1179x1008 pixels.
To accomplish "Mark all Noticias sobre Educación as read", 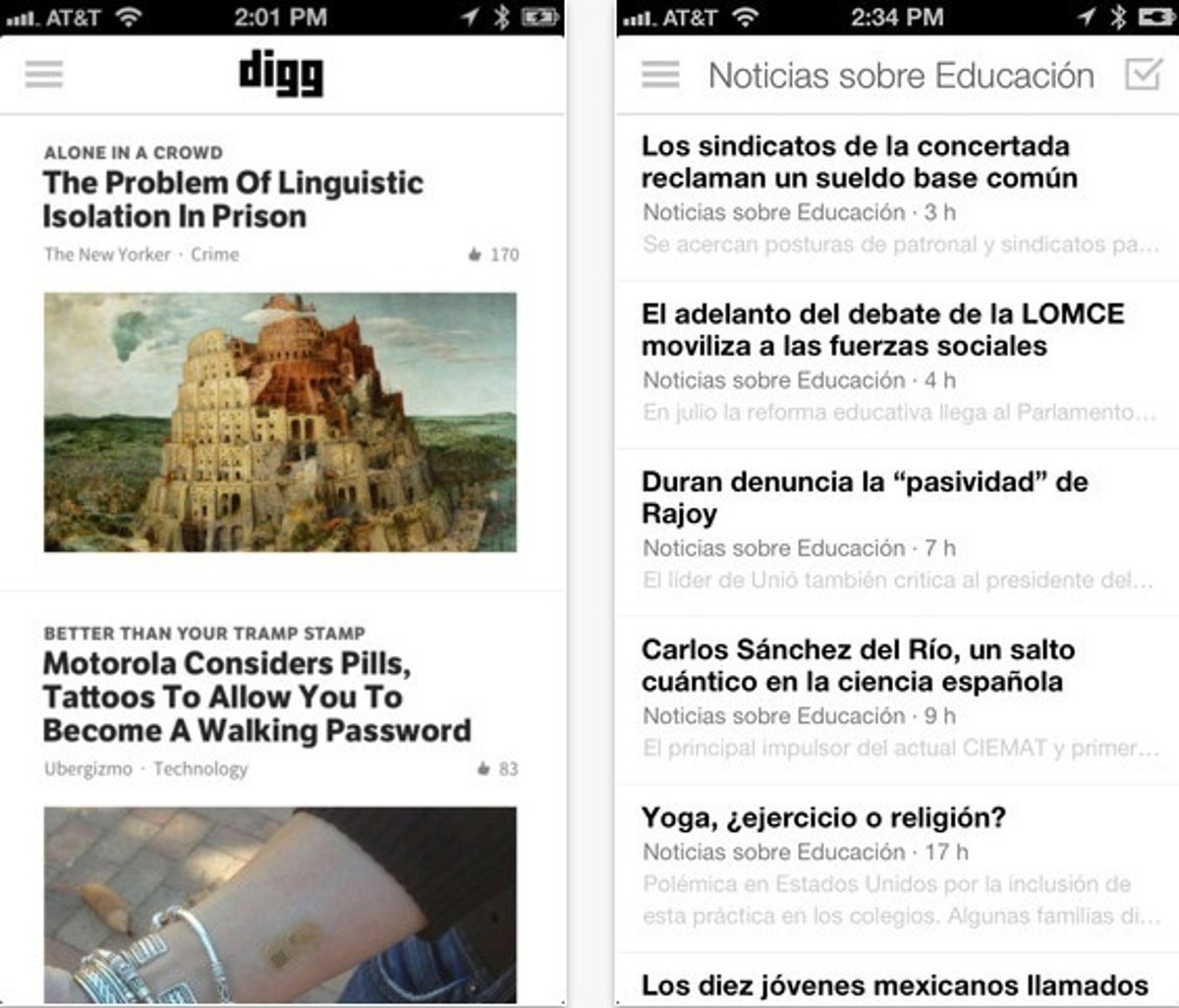I will [1143, 75].
